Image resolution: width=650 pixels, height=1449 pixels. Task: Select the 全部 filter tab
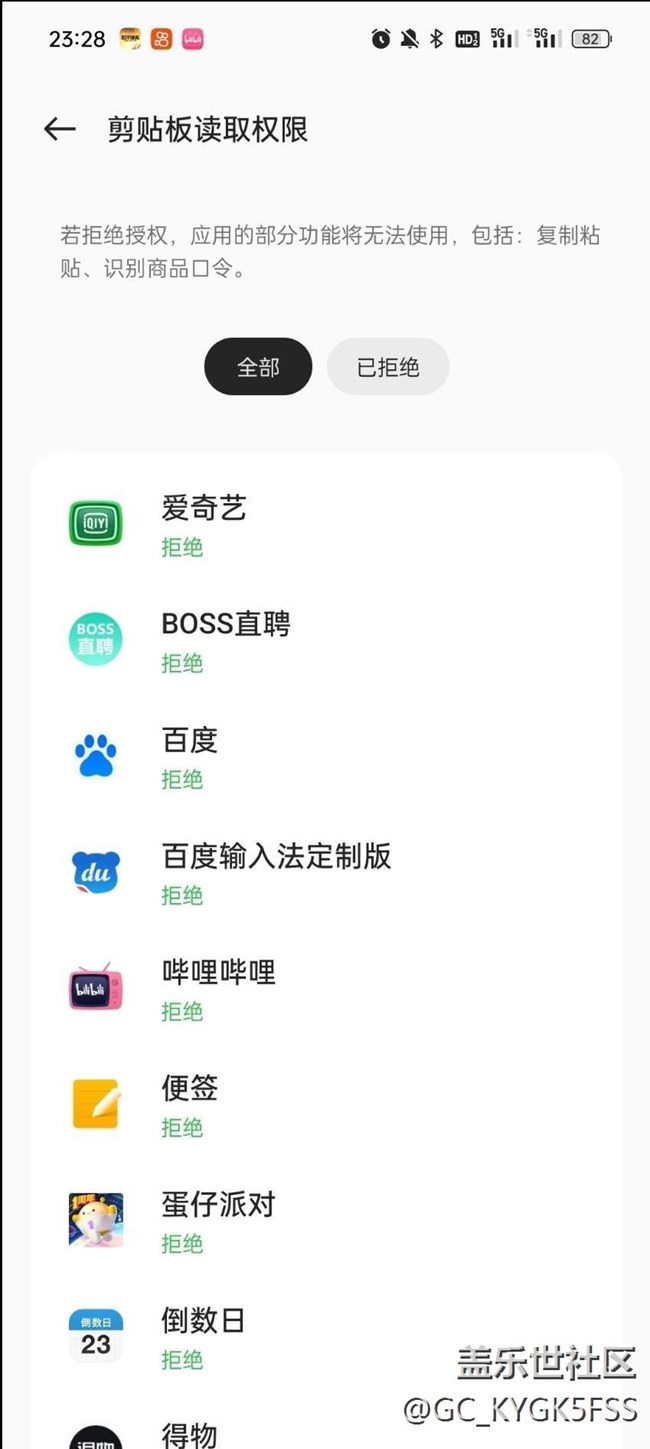point(258,367)
